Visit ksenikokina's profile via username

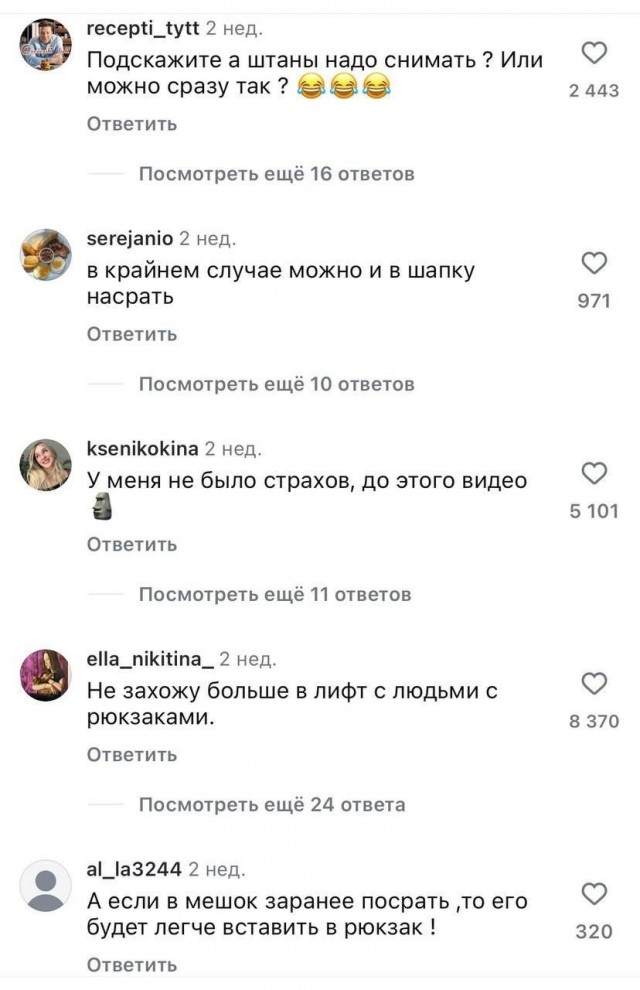click(x=143, y=449)
